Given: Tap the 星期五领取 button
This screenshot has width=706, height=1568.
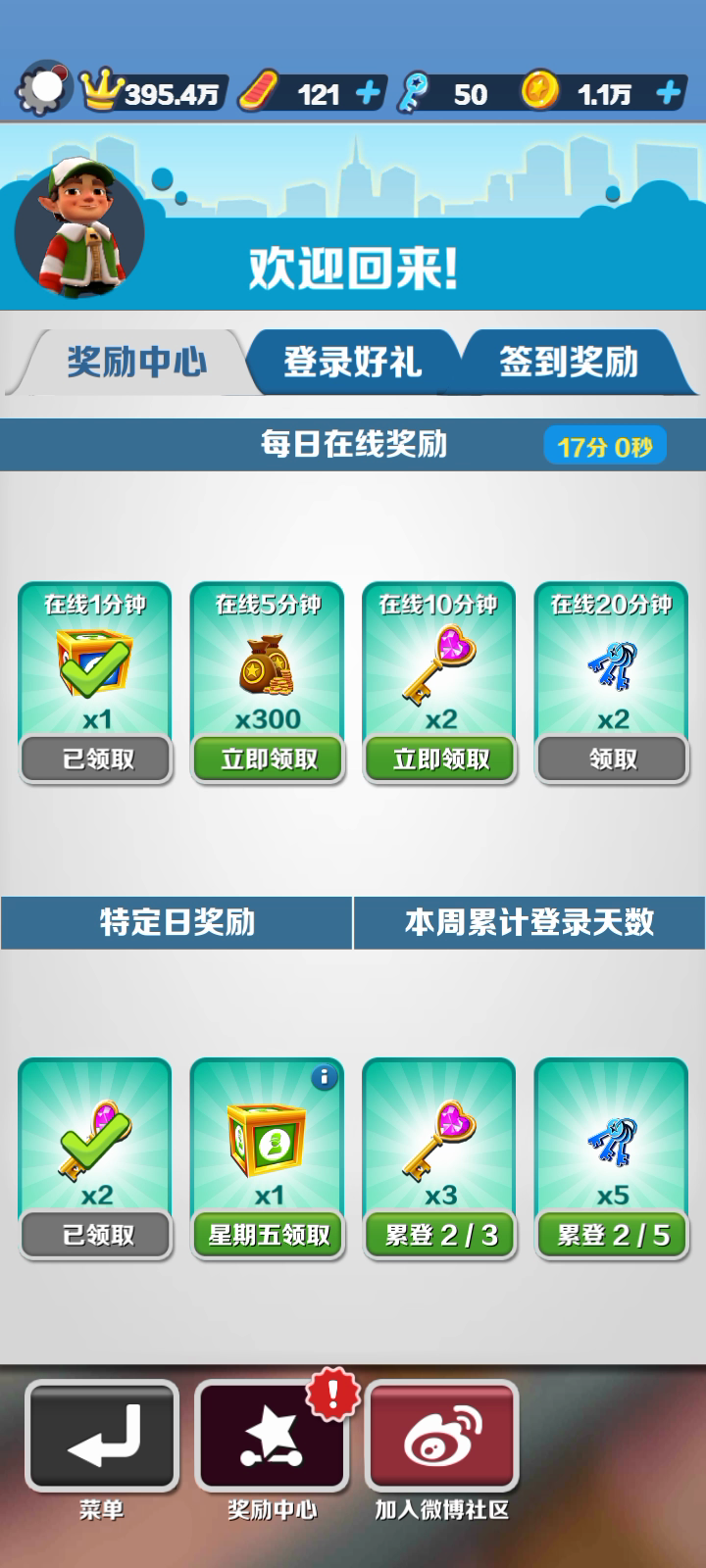Looking at the screenshot, I should [269, 1235].
